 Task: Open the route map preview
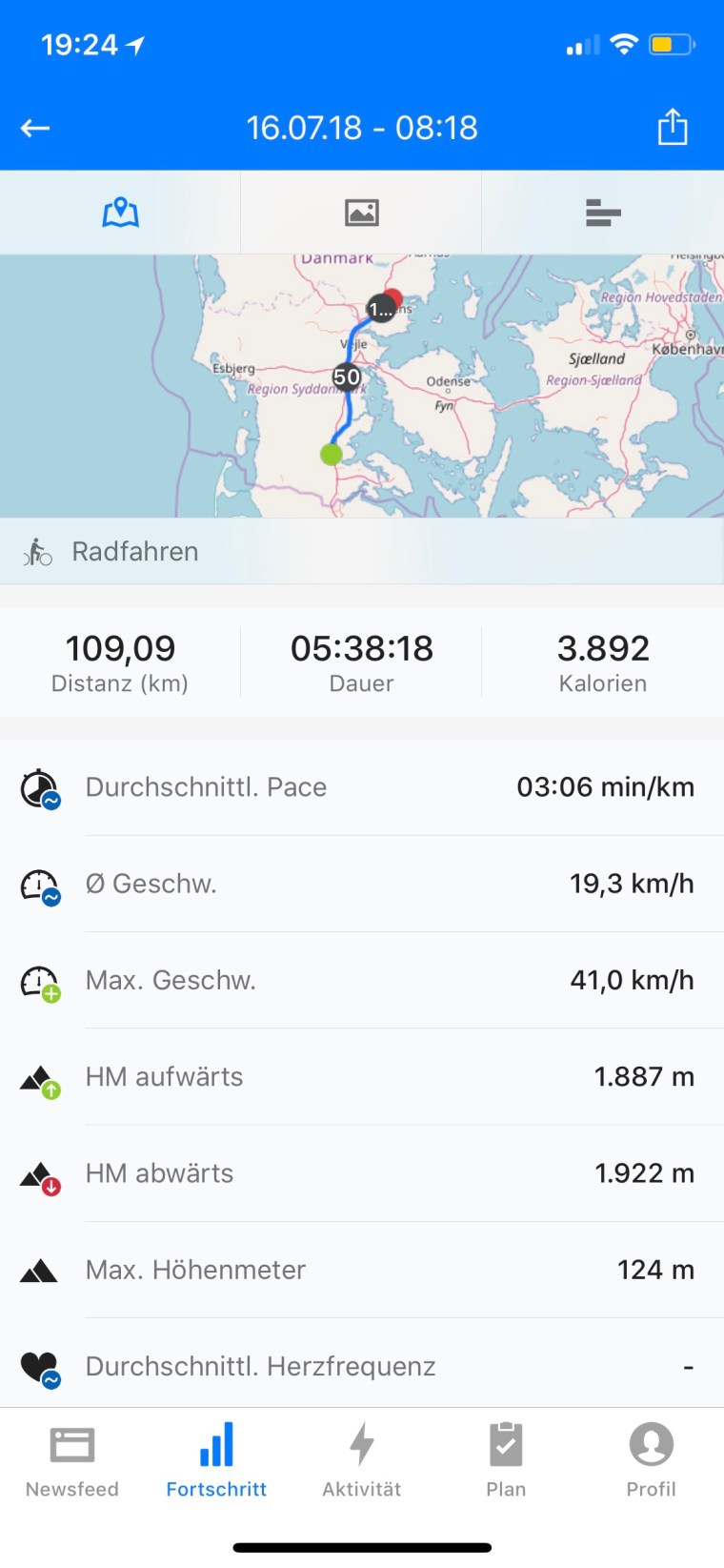[362, 386]
